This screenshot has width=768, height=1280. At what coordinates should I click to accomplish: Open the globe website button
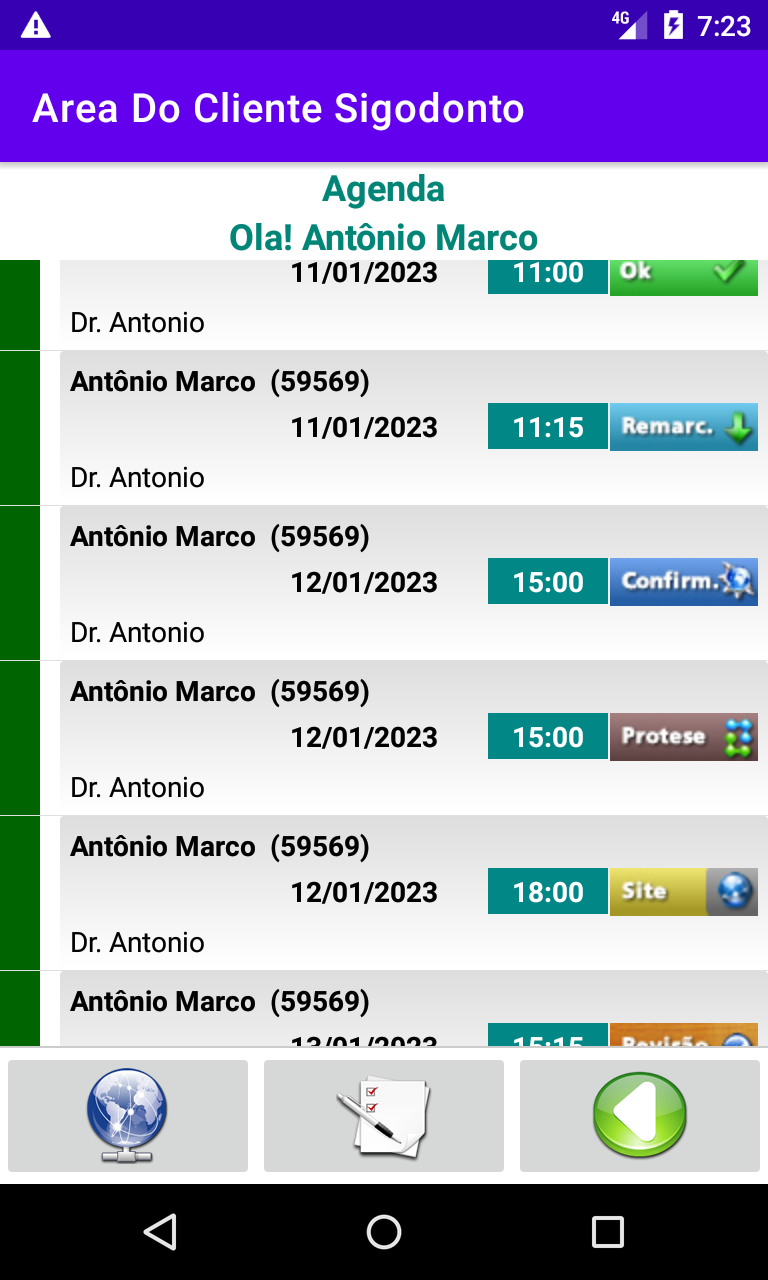[128, 1115]
